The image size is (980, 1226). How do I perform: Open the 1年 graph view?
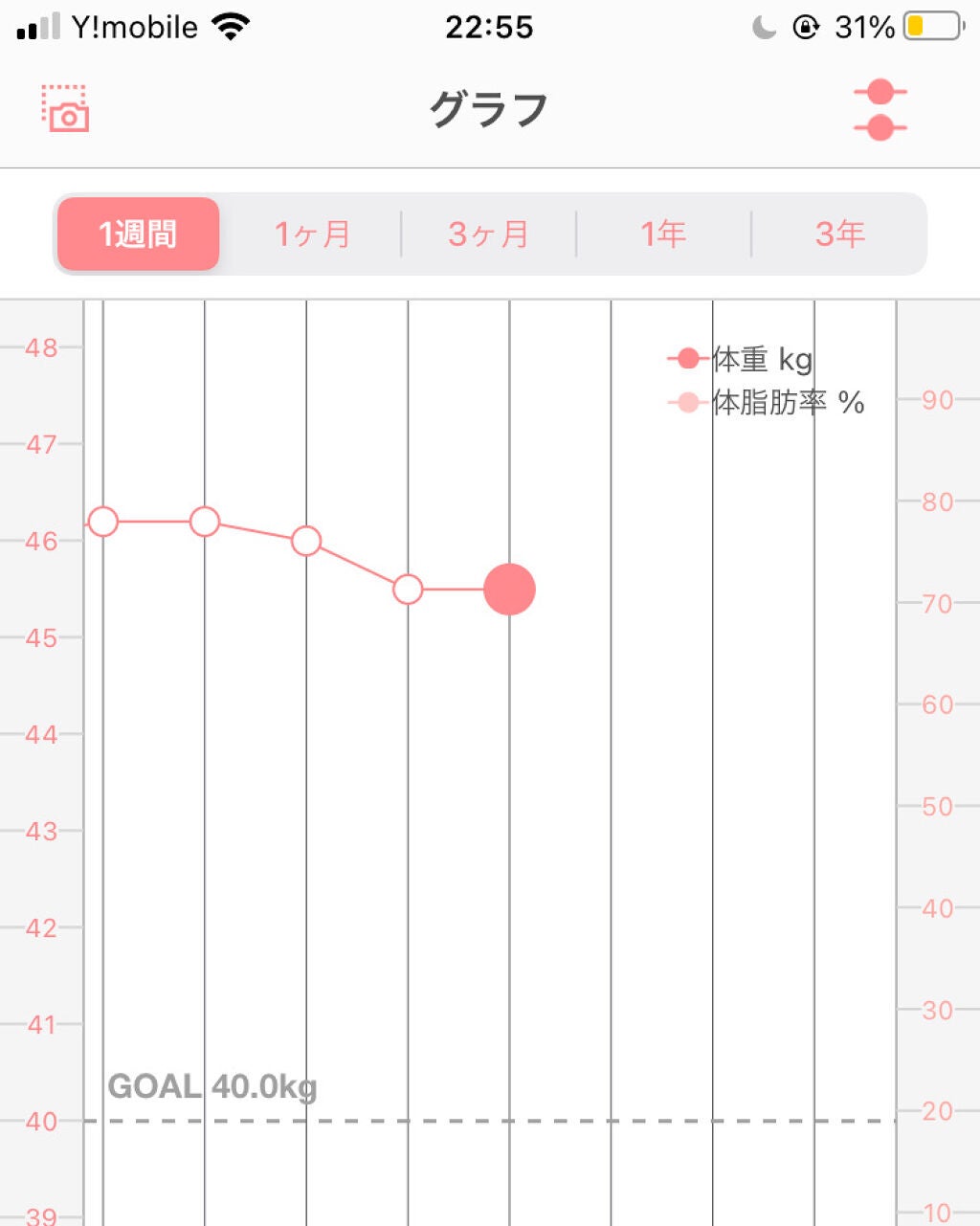[x=664, y=234]
